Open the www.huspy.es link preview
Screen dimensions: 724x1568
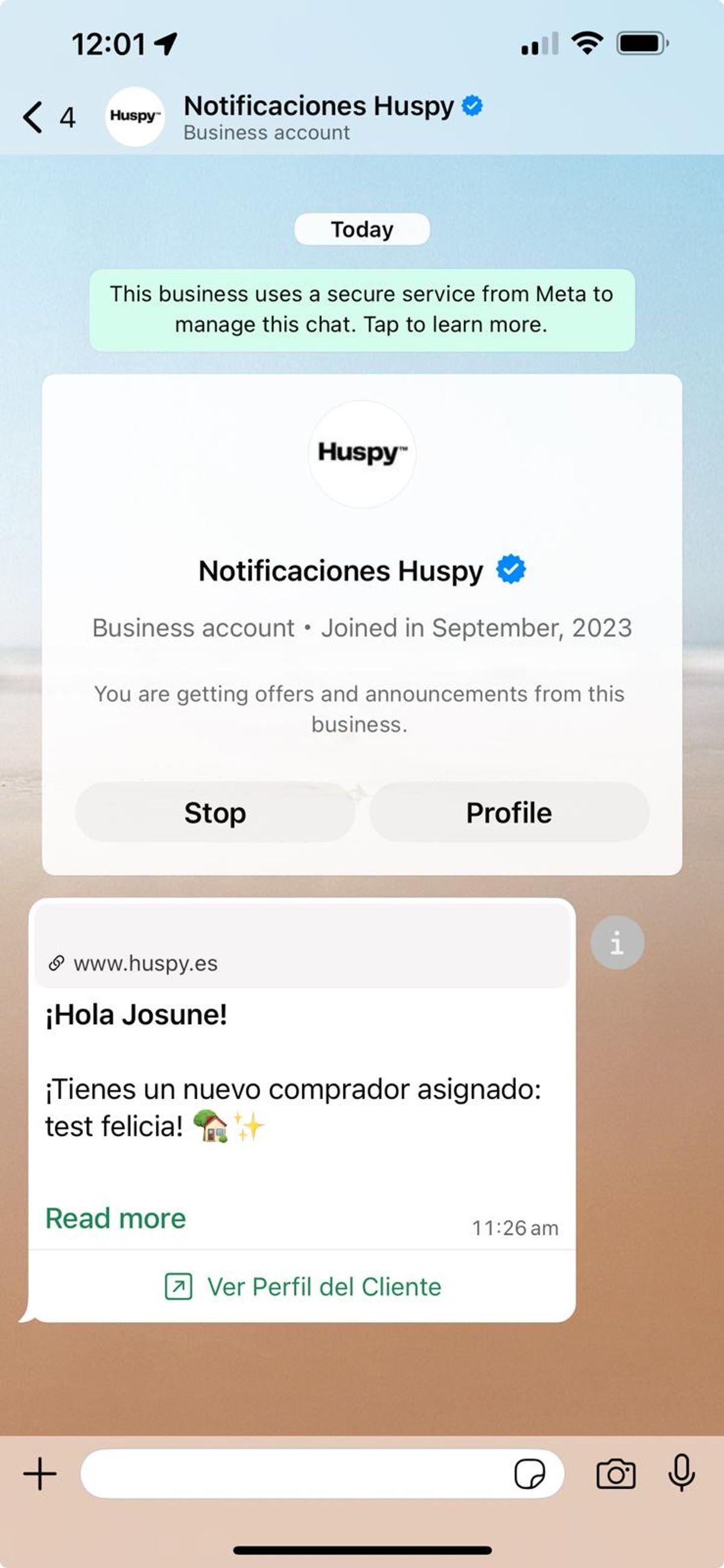[x=301, y=963]
